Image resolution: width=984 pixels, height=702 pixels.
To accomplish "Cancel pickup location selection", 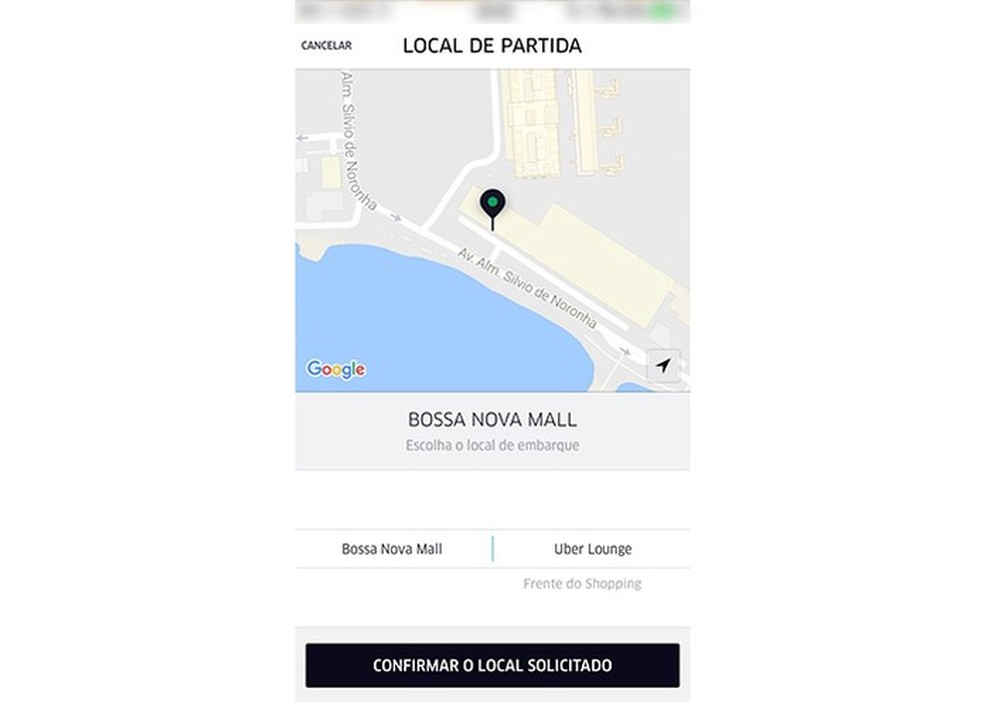I will pos(326,46).
